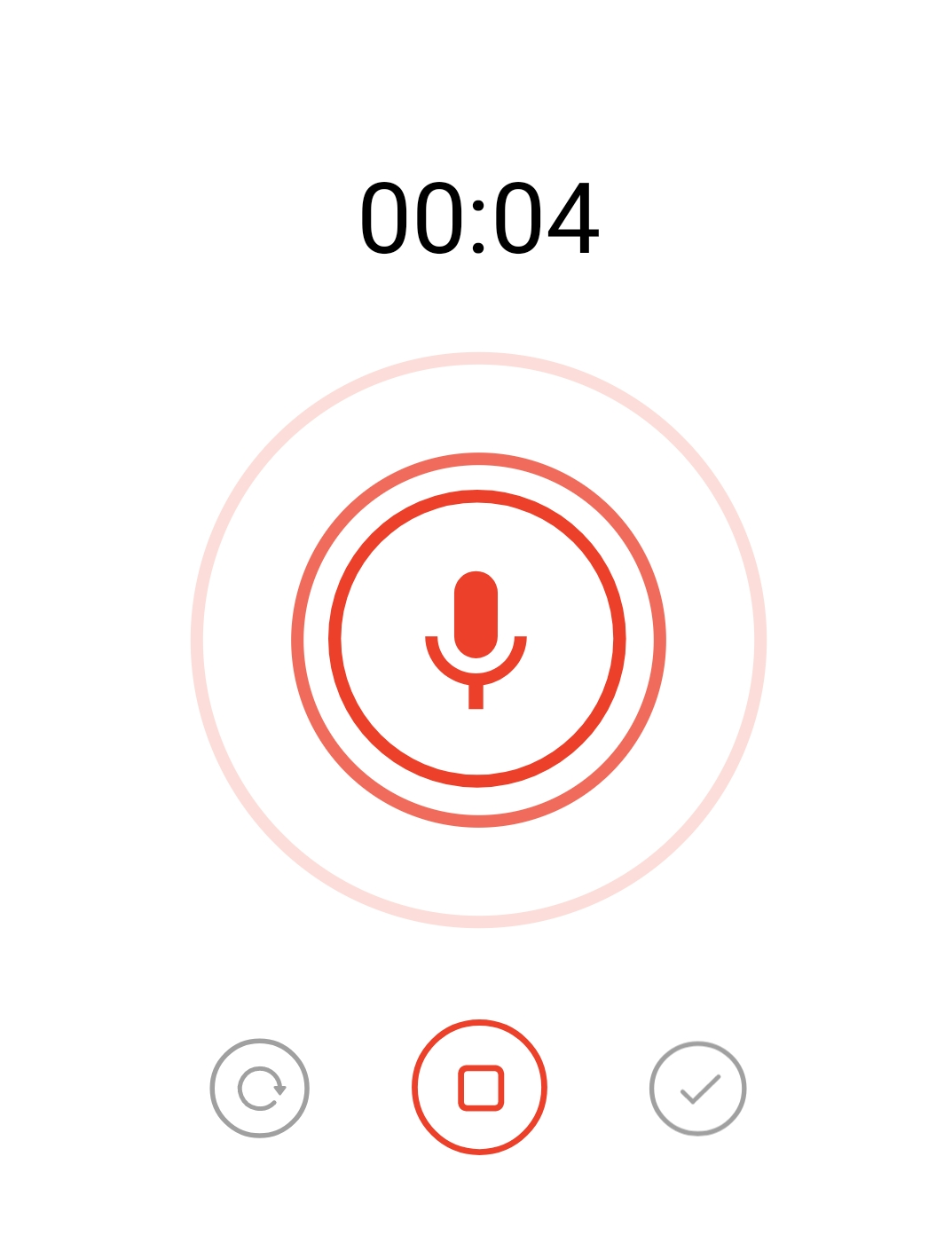Restart the recording with the redo icon

point(259,1088)
